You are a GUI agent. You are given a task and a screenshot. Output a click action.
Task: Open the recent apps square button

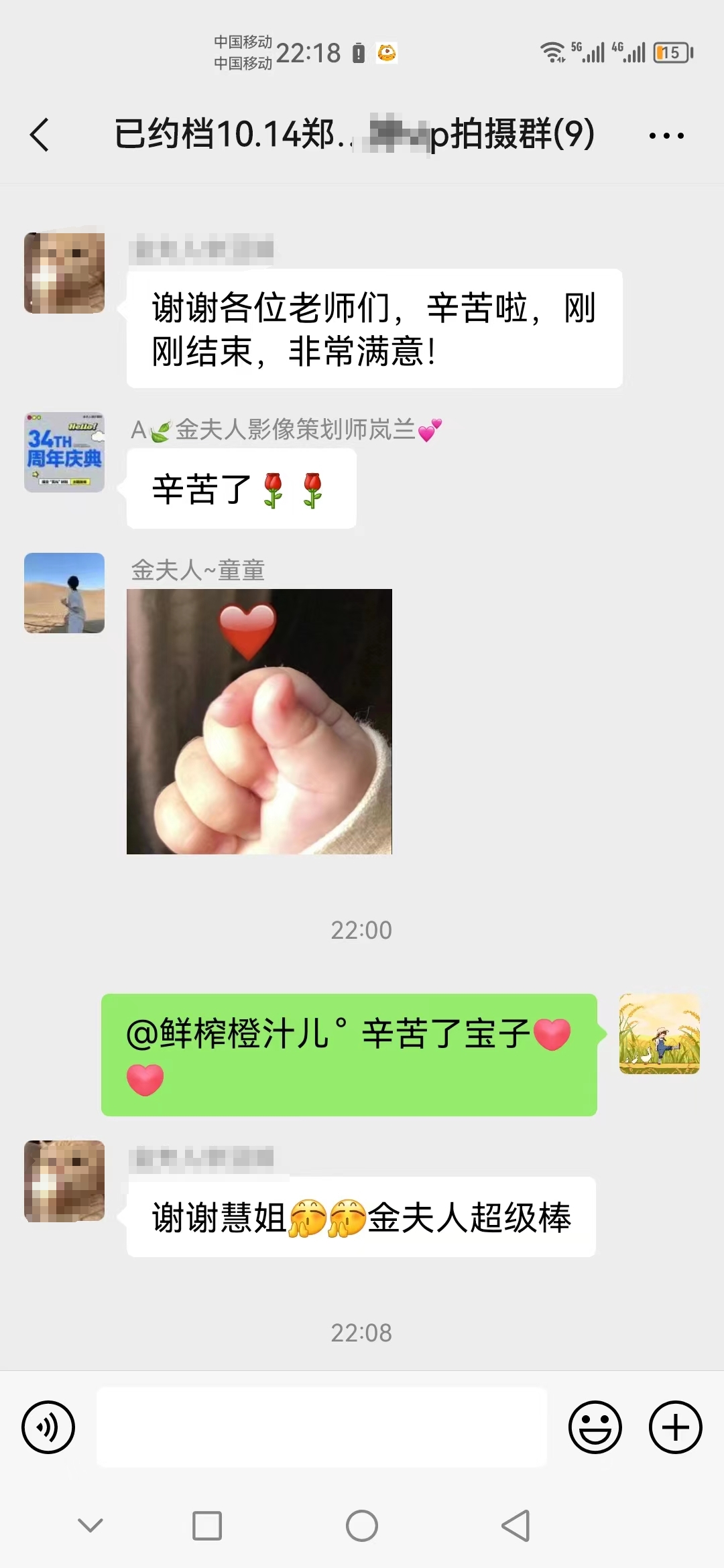[x=207, y=1526]
